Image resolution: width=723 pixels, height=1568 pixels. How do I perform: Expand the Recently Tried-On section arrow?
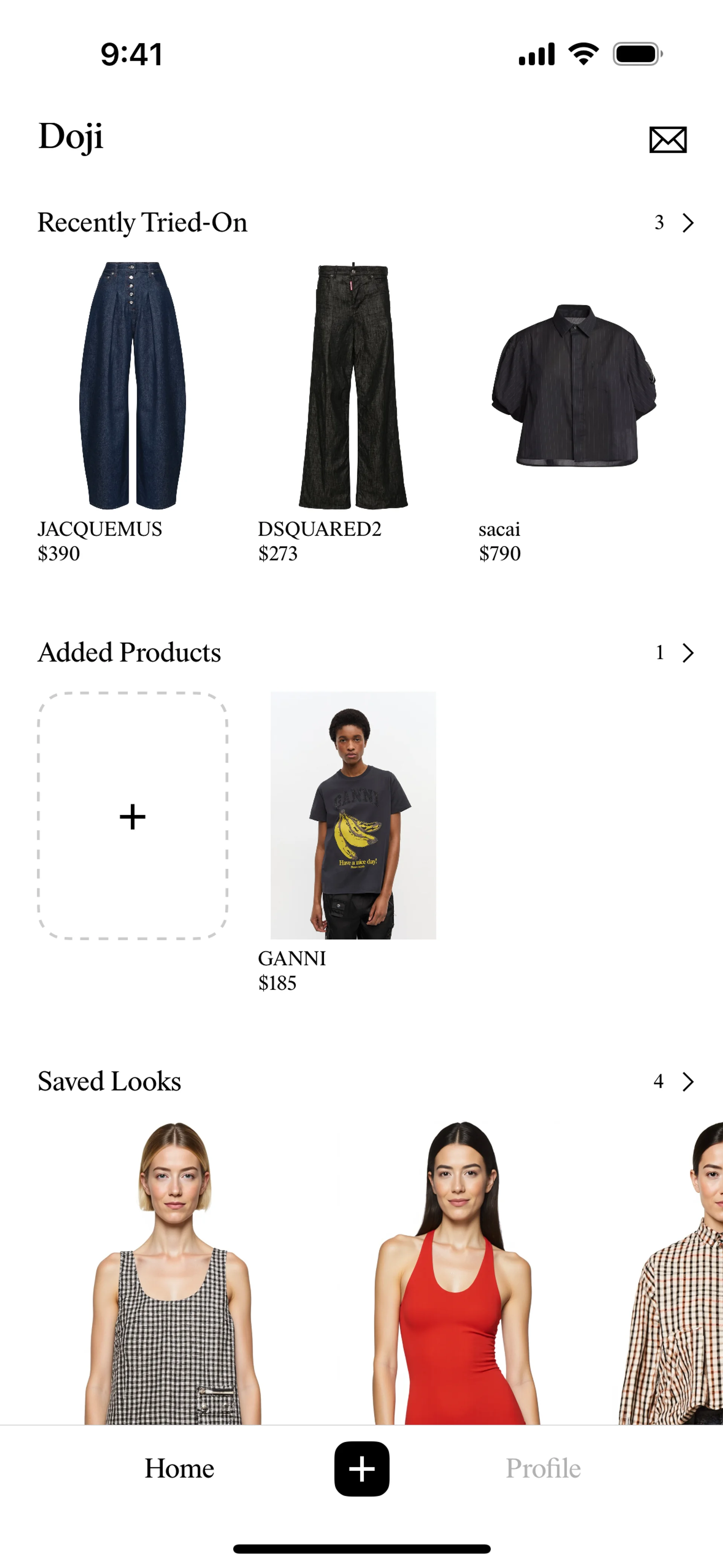[688, 223]
